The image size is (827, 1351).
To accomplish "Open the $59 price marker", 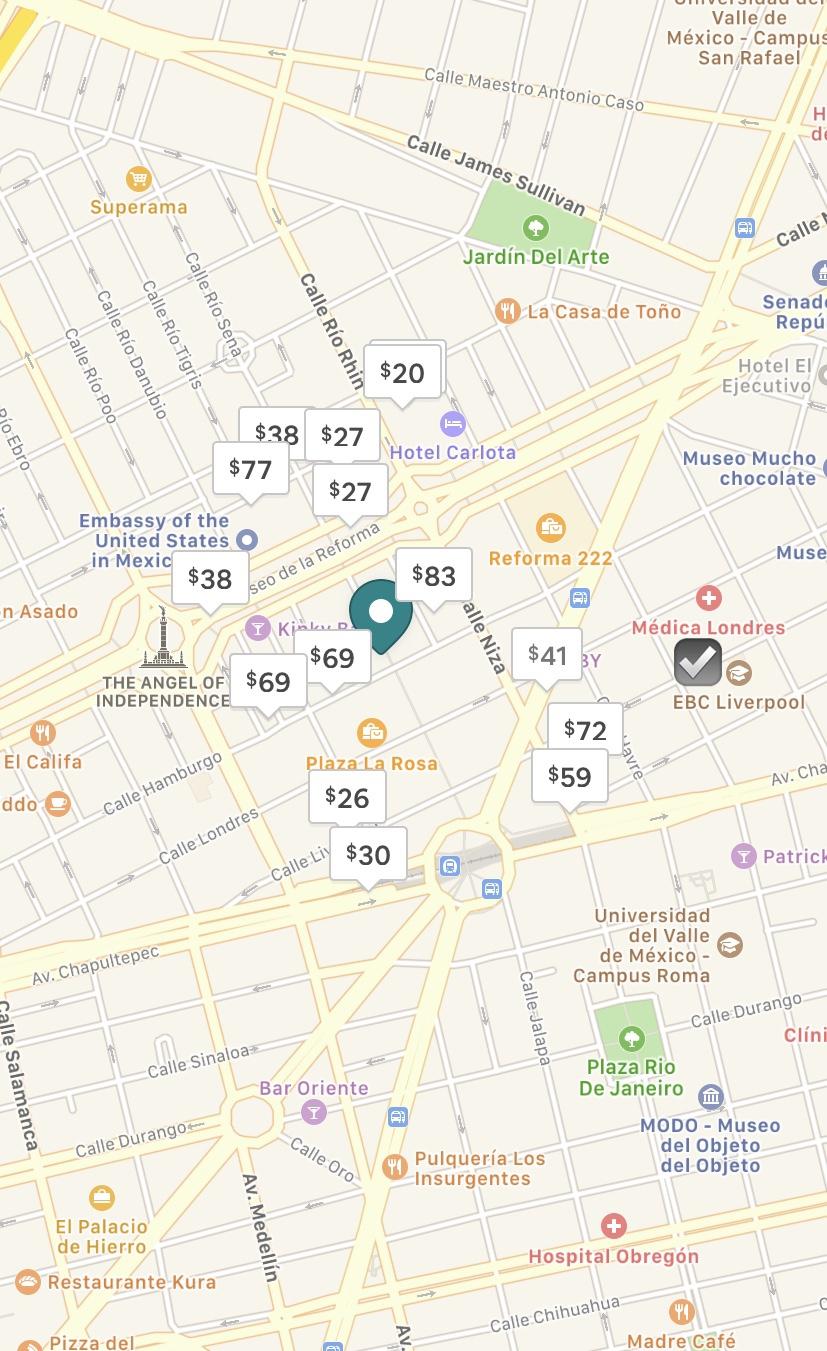I will (570, 777).
